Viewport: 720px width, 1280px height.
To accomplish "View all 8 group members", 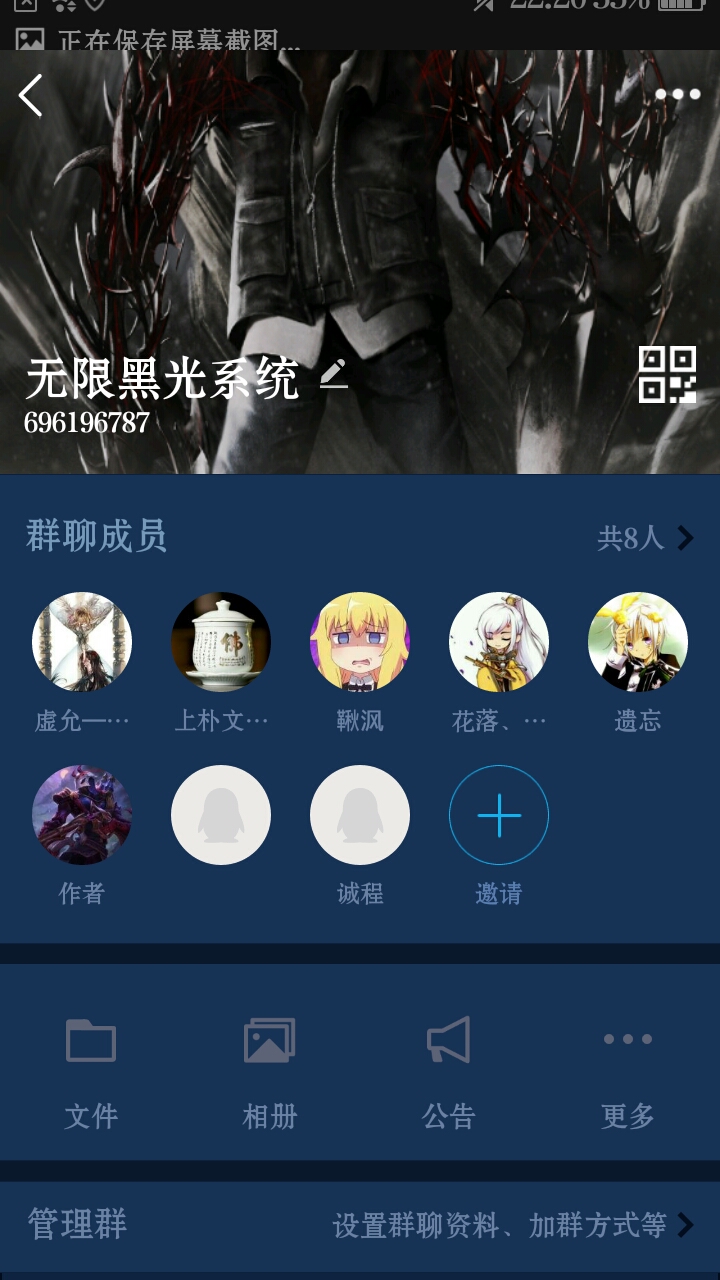I will (x=645, y=538).
